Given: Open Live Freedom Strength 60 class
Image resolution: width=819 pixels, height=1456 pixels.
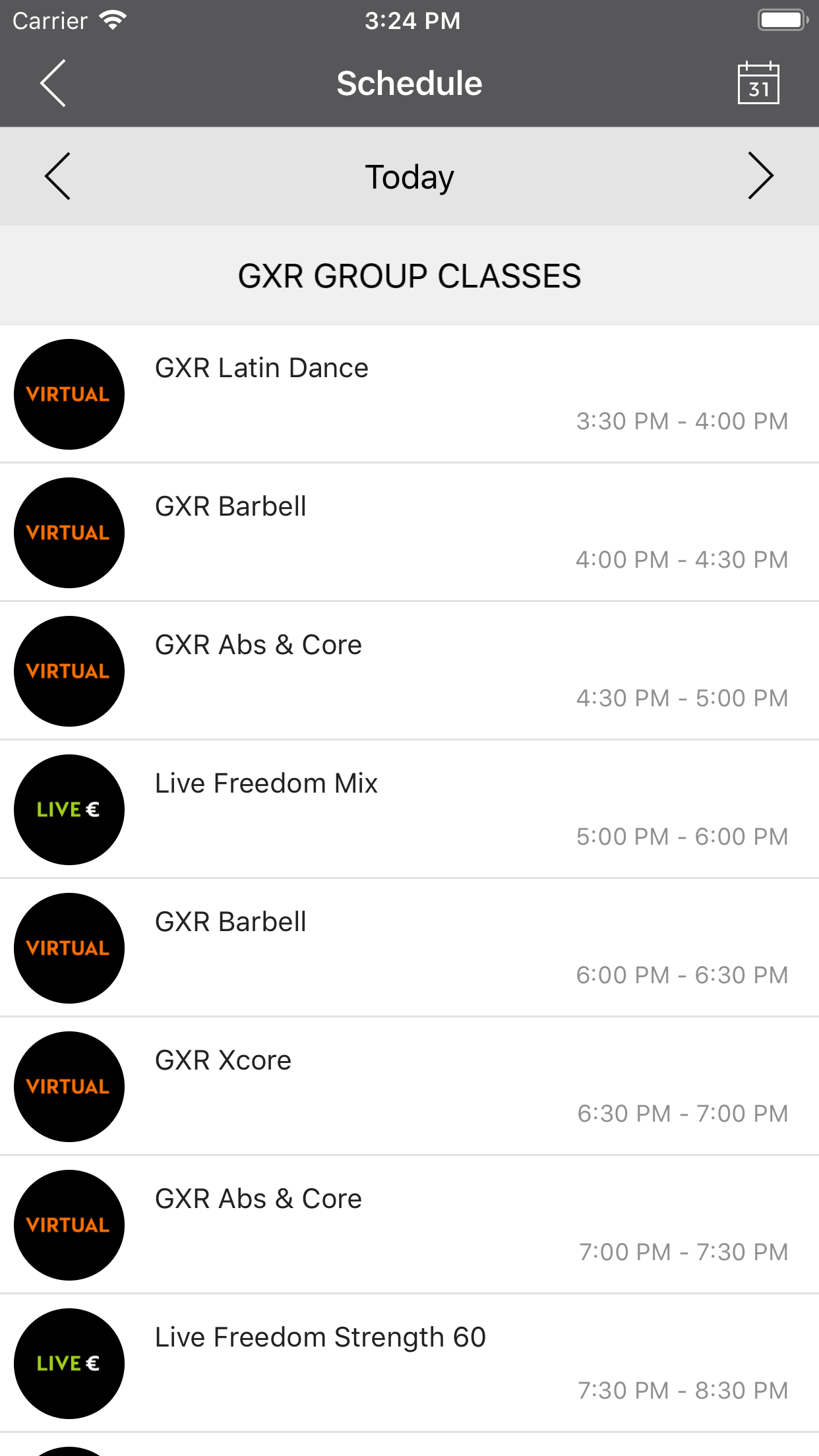Looking at the screenshot, I should (x=409, y=1364).
